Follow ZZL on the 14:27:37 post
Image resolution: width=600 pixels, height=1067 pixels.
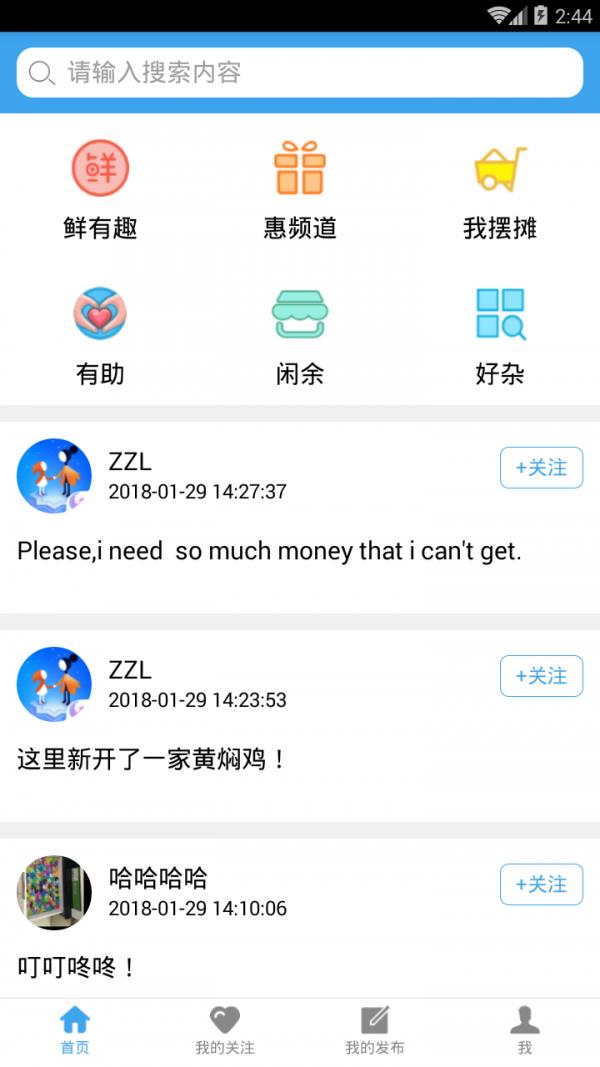point(541,468)
